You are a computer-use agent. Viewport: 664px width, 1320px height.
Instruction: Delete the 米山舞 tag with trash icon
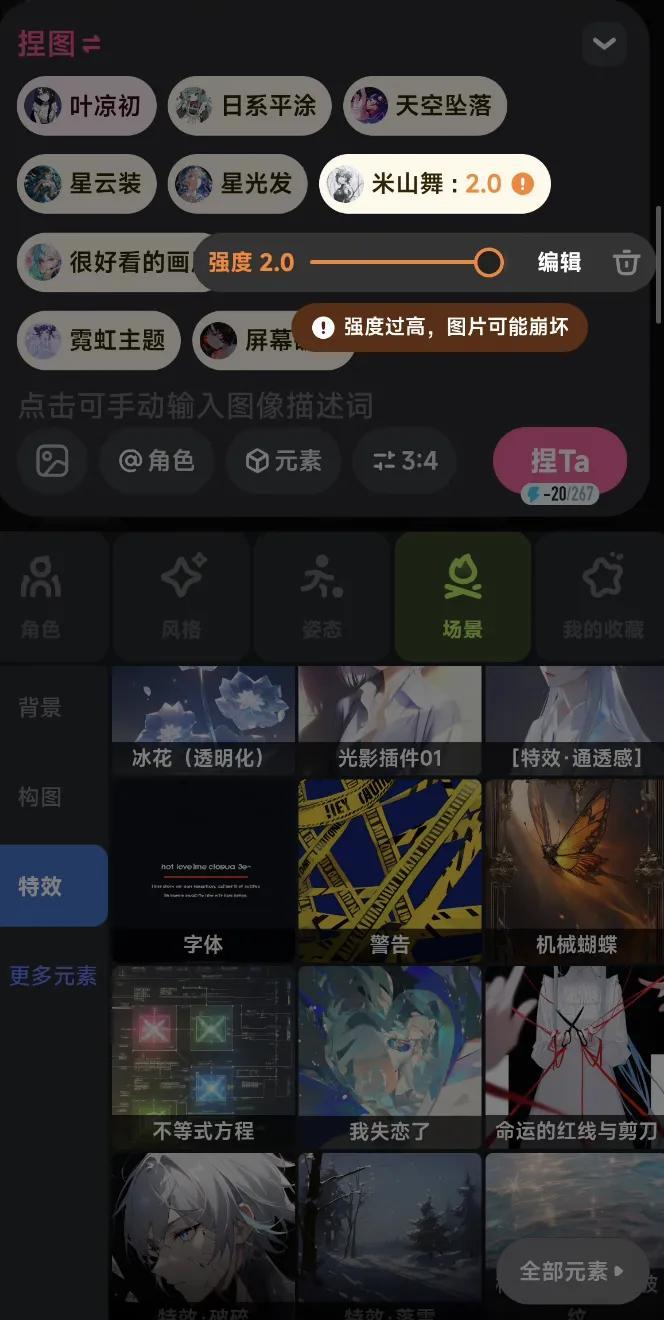click(x=626, y=263)
